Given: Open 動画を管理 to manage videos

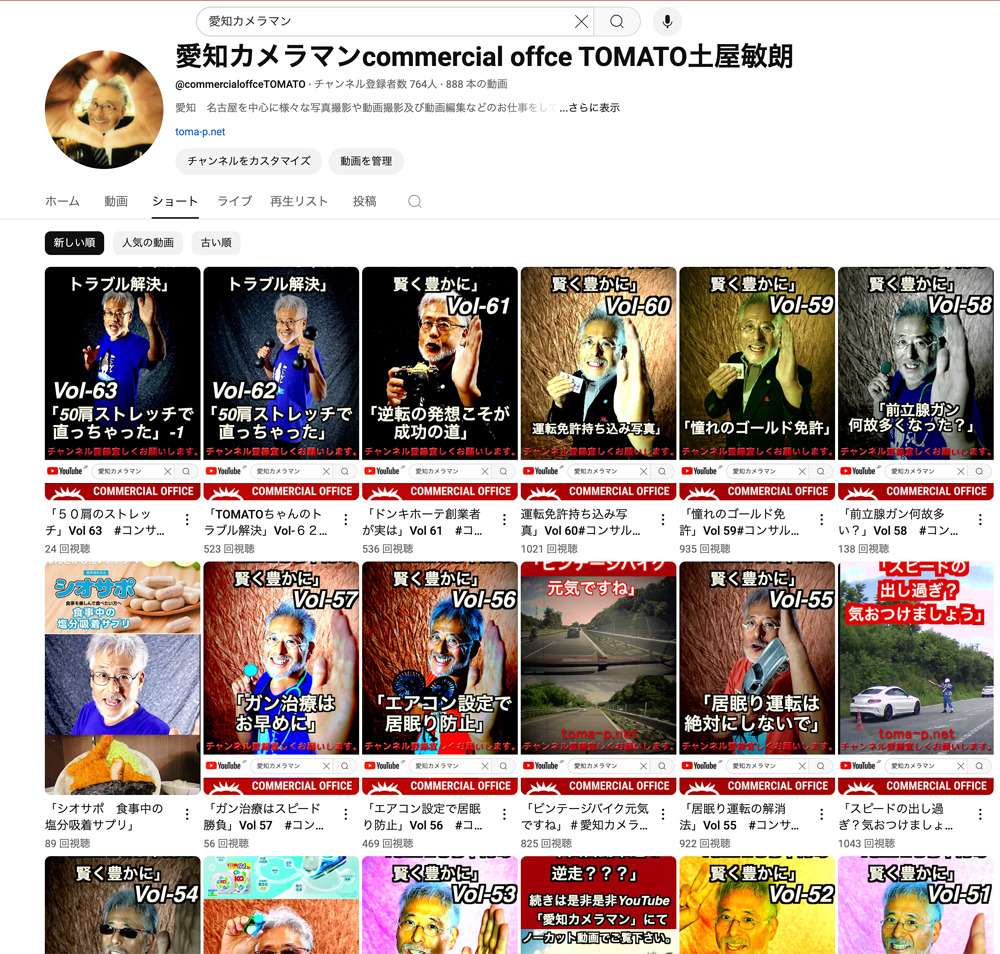Looking at the screenshot, I should (366, 161).
